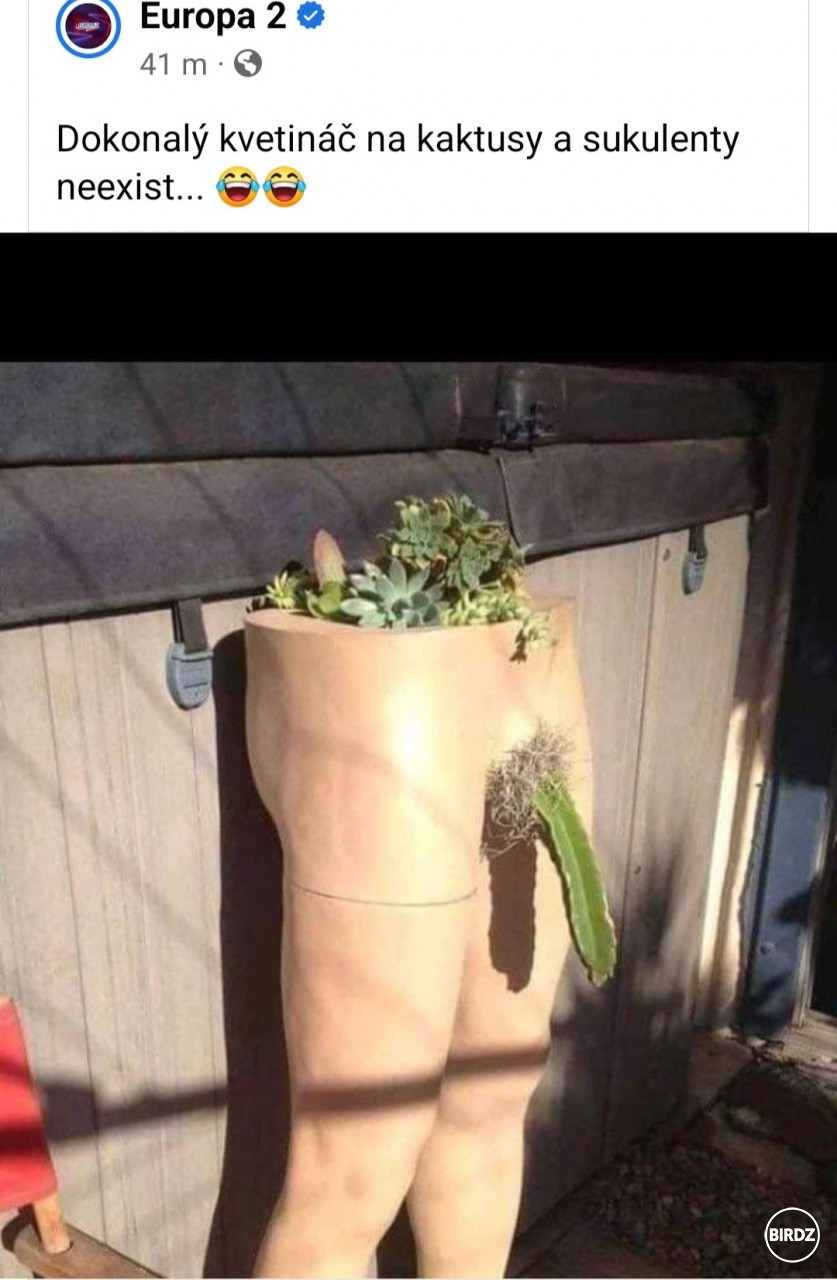
Task: Open the Europa 2 page name
Action: click(212, 16)
